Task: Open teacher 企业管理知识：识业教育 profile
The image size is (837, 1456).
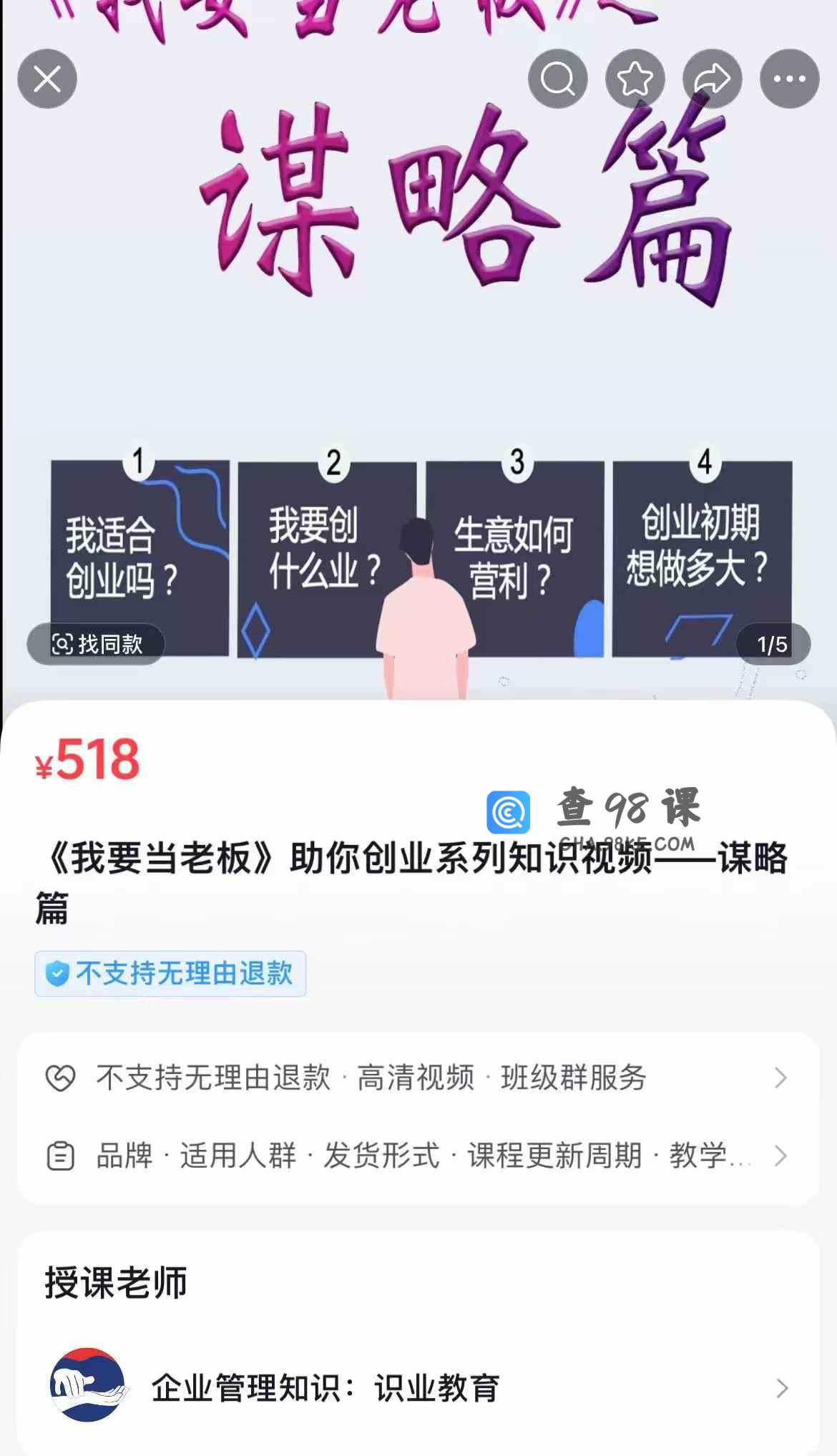Action: click(x=418, y=1388)
